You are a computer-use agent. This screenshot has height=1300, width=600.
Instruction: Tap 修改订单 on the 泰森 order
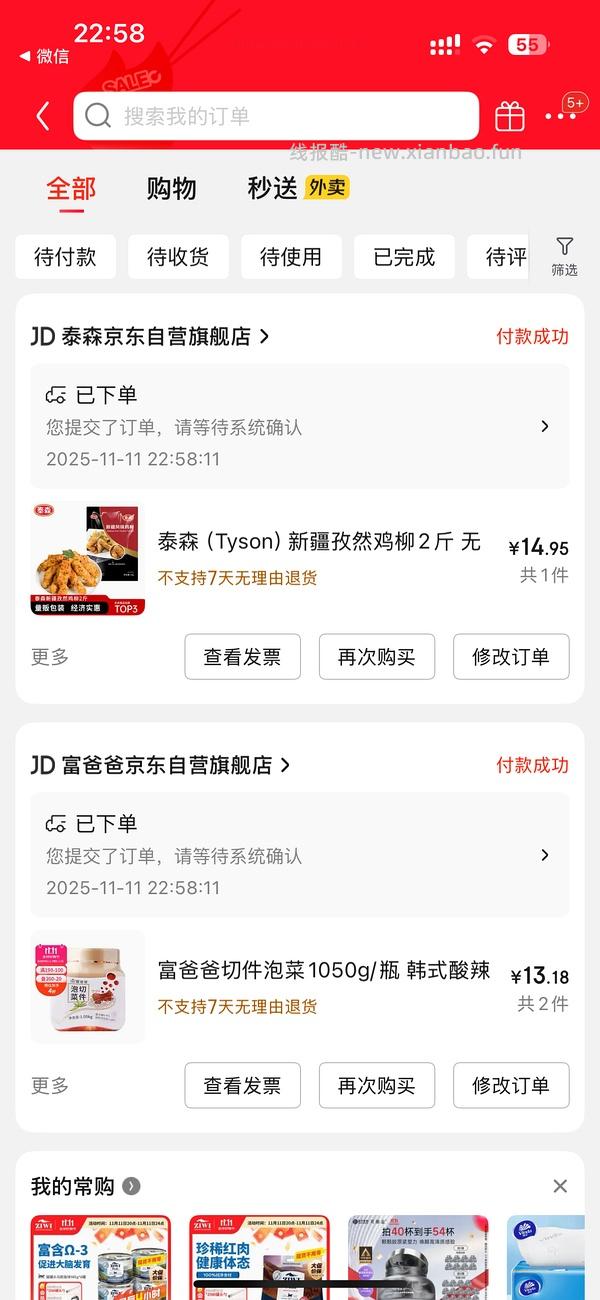coord(511,657)
